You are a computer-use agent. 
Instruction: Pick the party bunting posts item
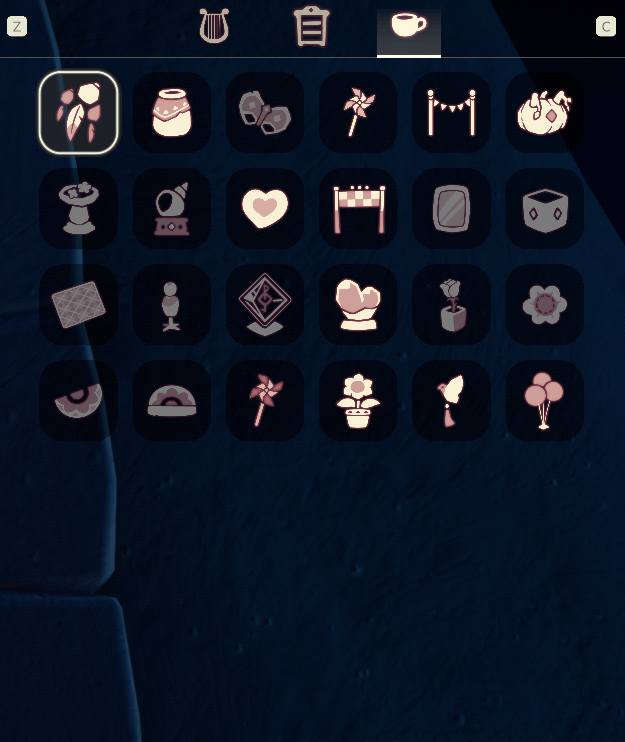point(451,112)
